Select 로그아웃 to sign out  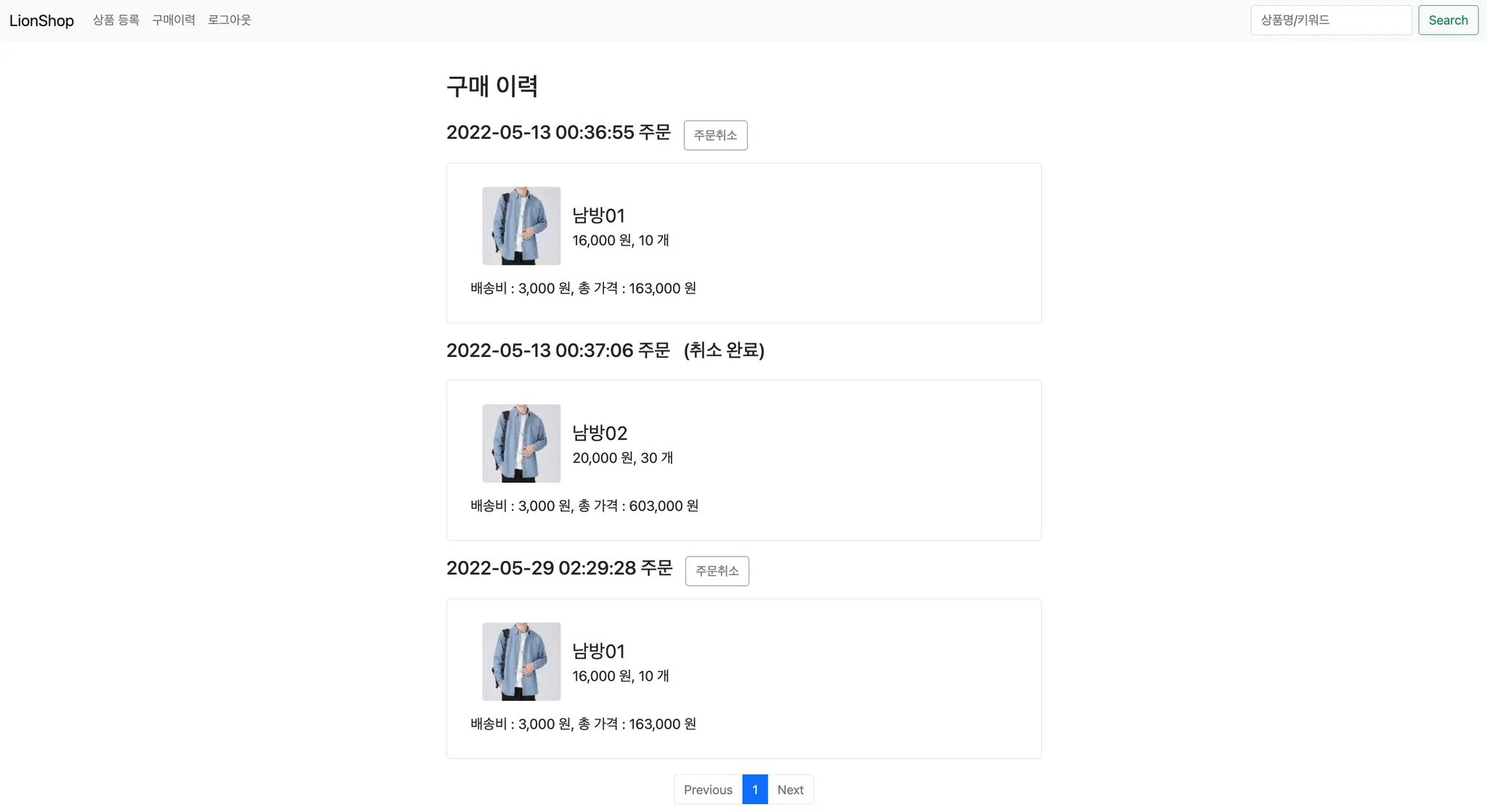229,20
